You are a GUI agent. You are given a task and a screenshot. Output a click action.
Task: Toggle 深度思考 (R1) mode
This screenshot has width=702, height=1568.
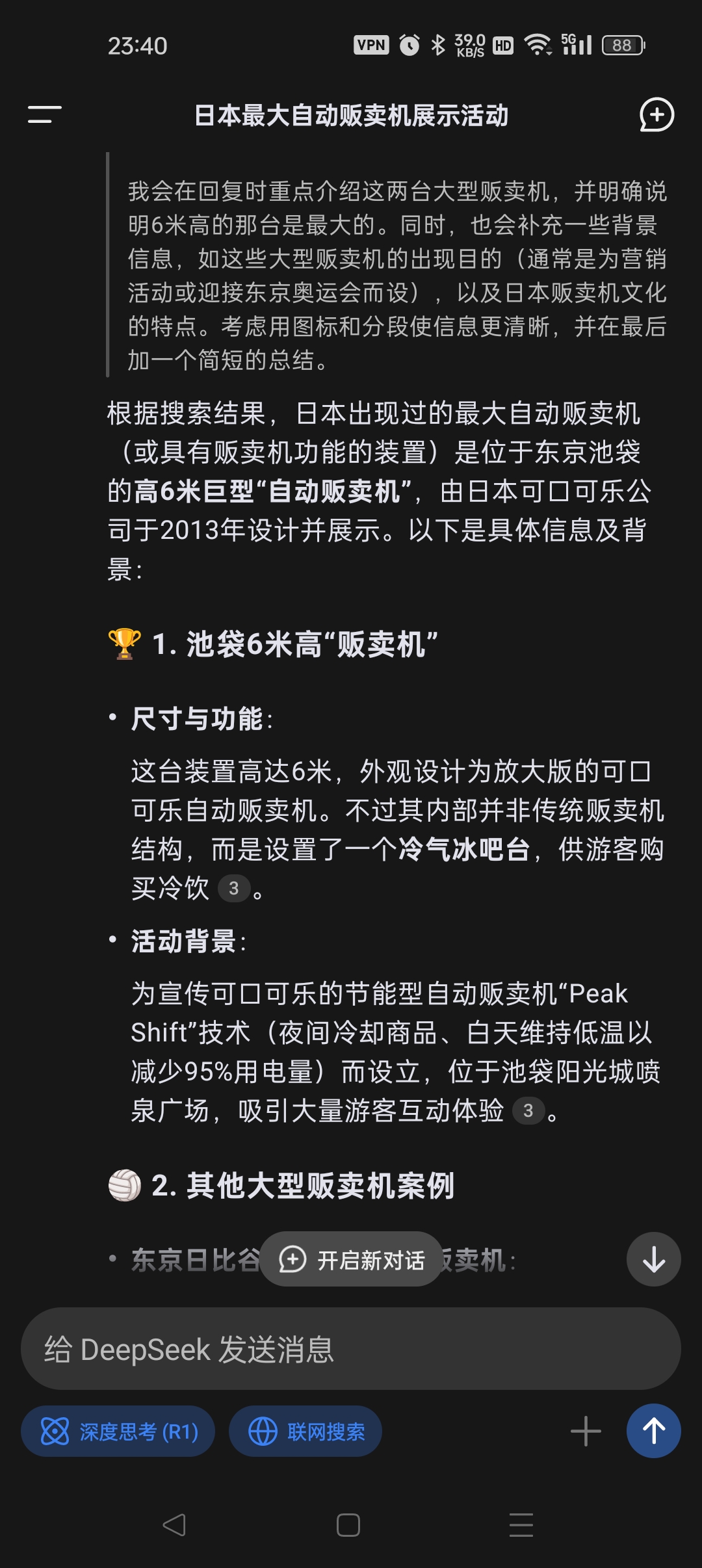(118, 1431)
